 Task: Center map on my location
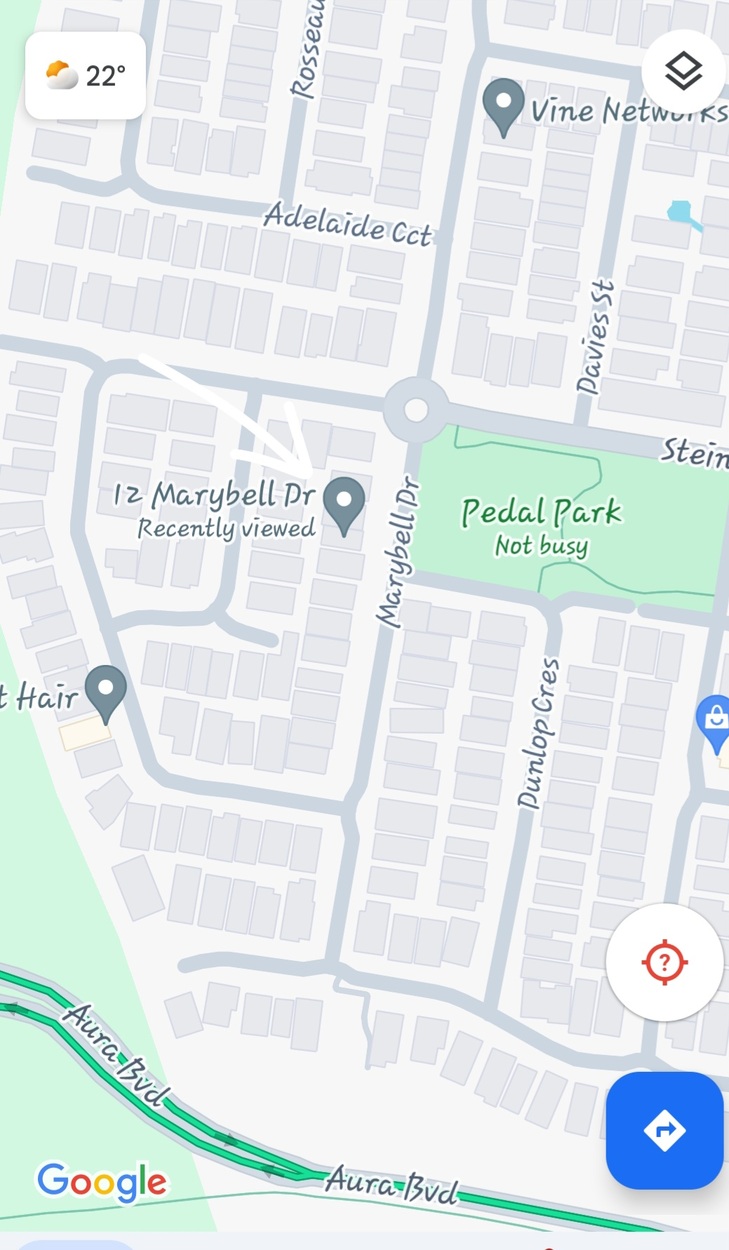coord(664,962)
